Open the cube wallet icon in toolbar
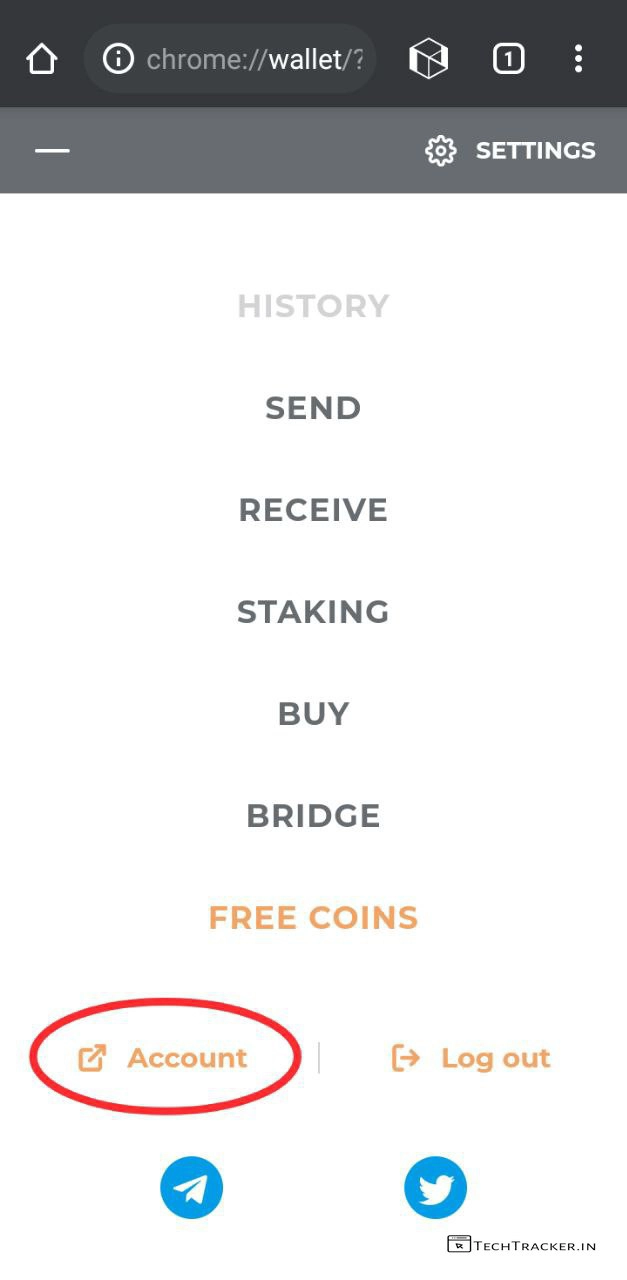 pos(428,60)
